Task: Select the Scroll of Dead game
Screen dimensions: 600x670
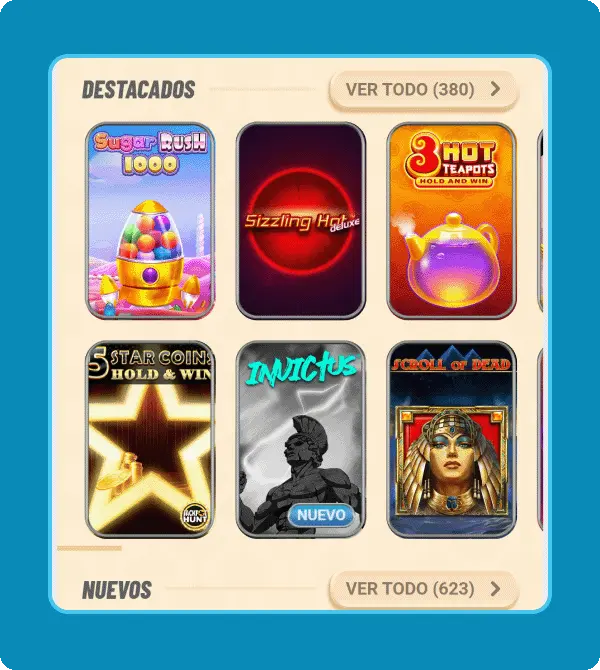Action: (x=451, y=439)
